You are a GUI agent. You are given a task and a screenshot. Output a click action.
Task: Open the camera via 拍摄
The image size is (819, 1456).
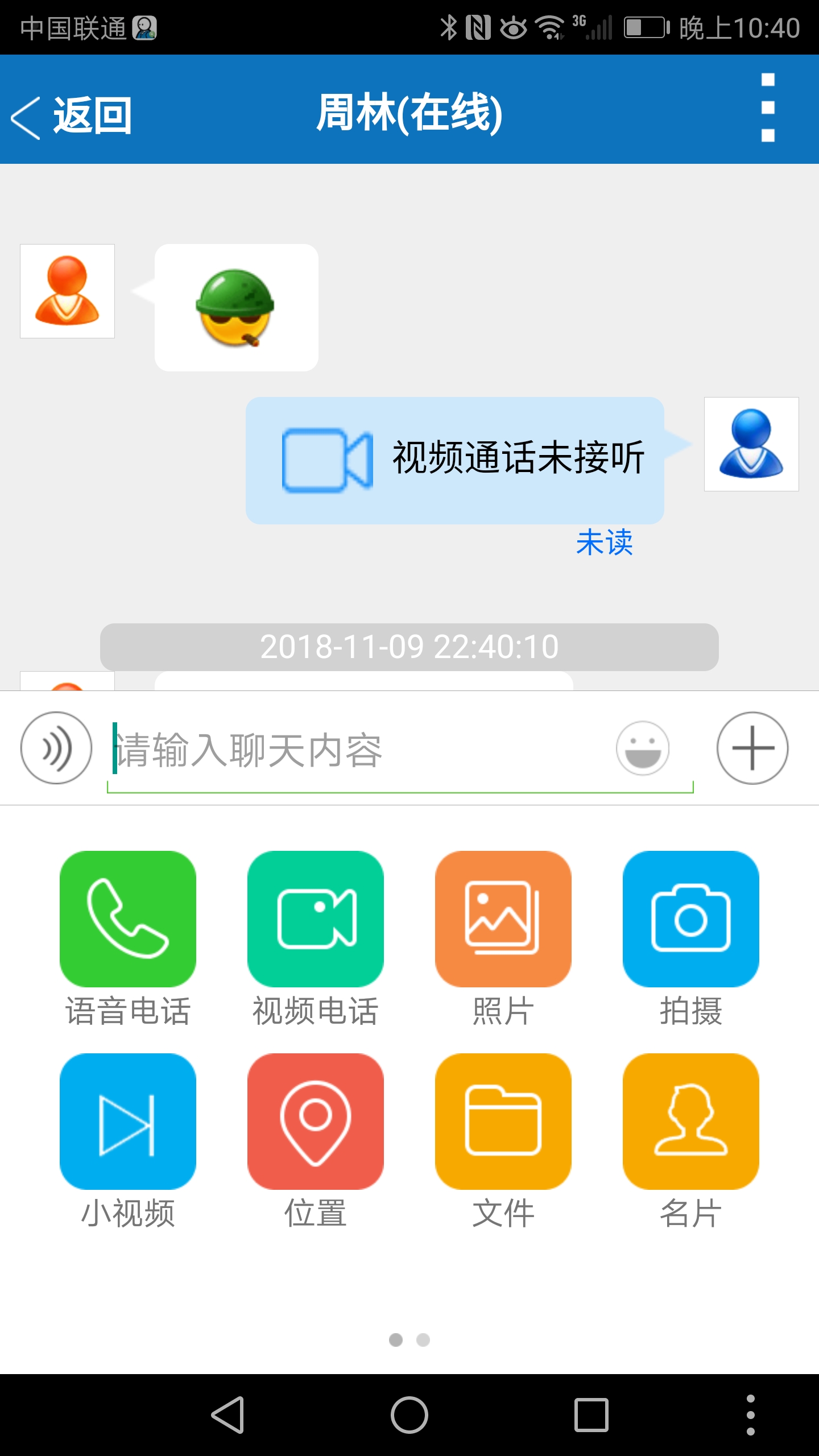click(x=691, y=919)
